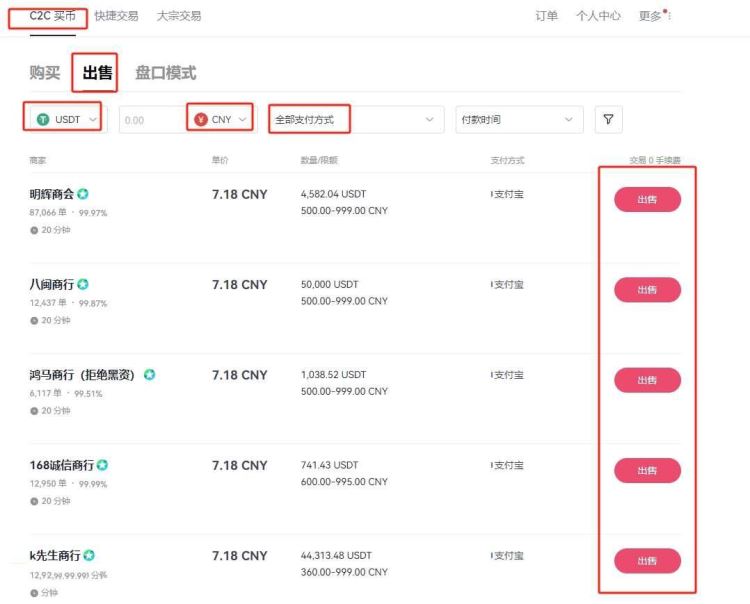Screen dimensions: 750x604
Task: Sell to merchant 八闽商行
Action: pos(647,290)
